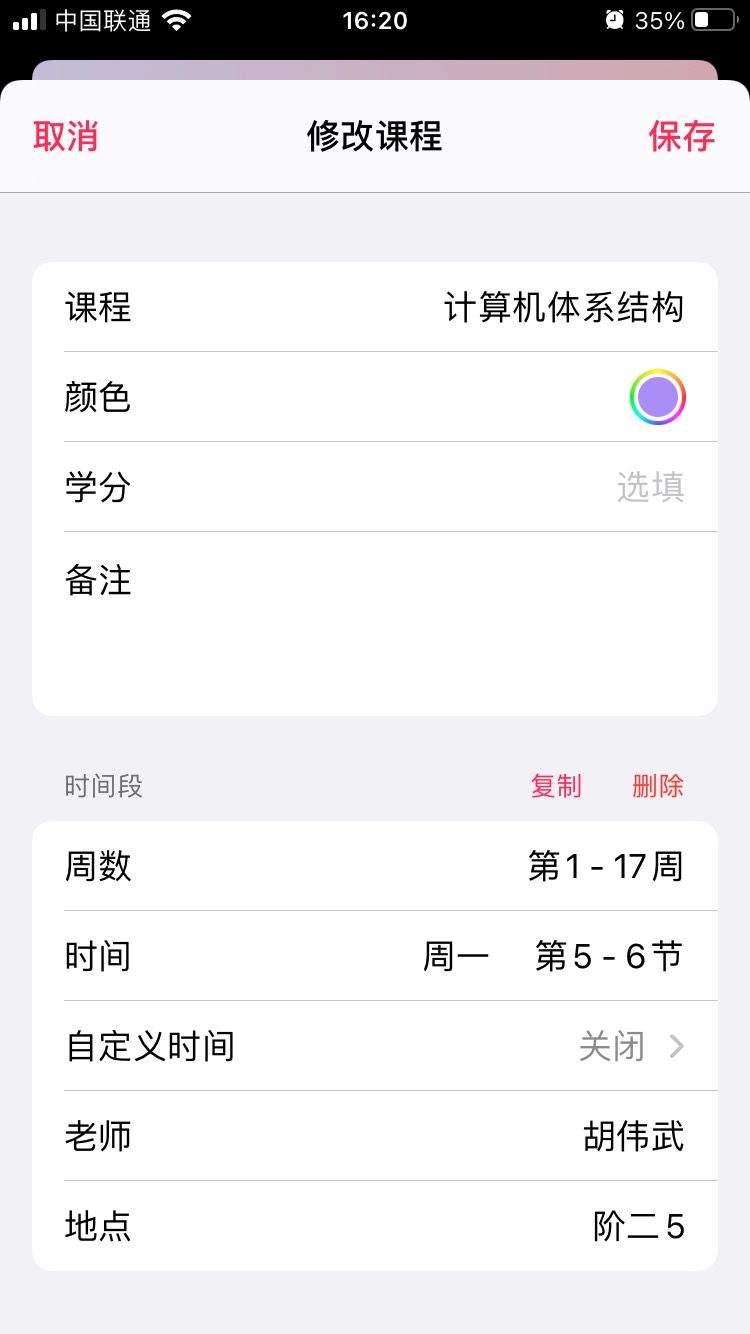Edit teacher name 胡伟武
The image size is (750, 1334).
633,1136
